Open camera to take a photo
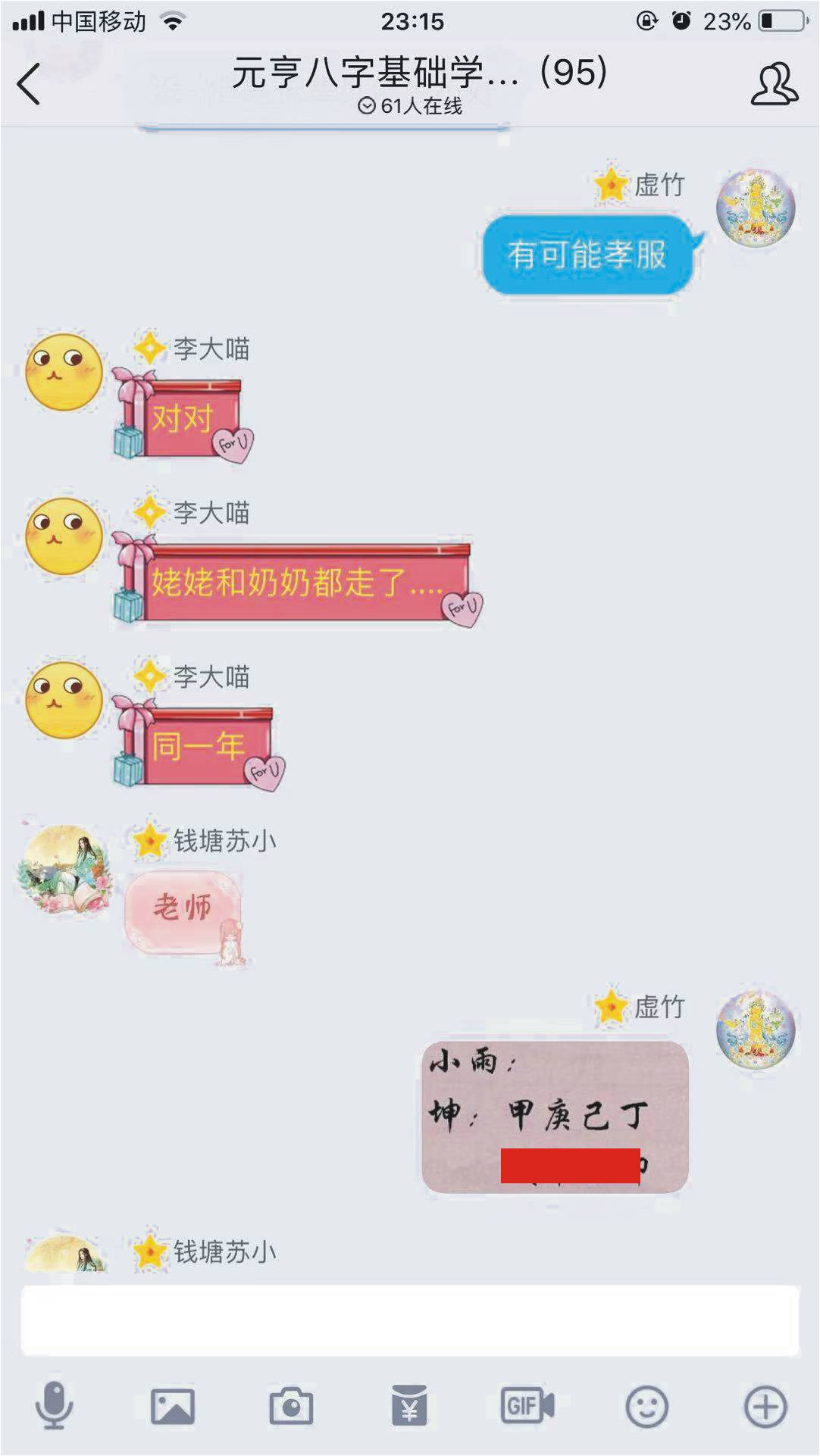 click(291, 1407)
